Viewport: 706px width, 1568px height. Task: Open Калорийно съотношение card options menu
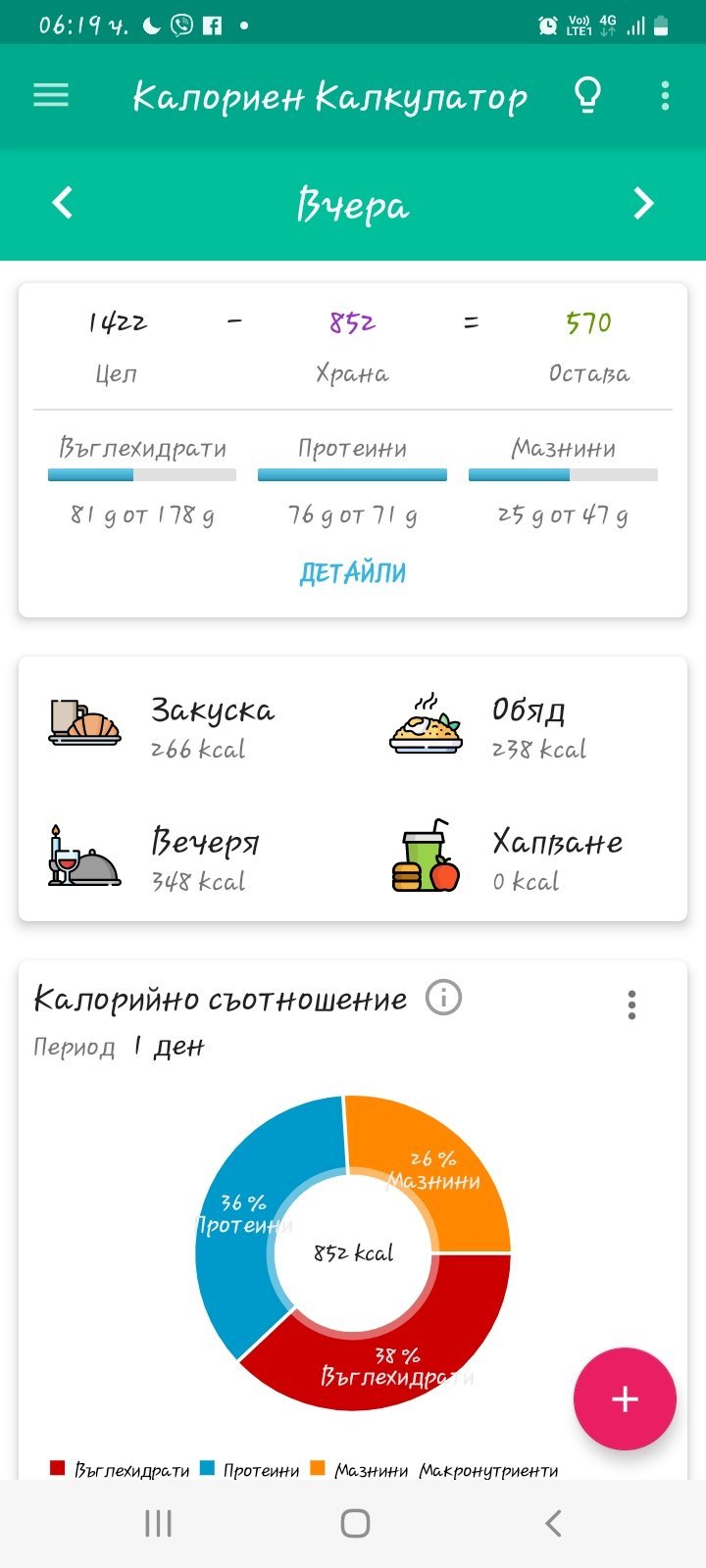(x=631, y=1004)
